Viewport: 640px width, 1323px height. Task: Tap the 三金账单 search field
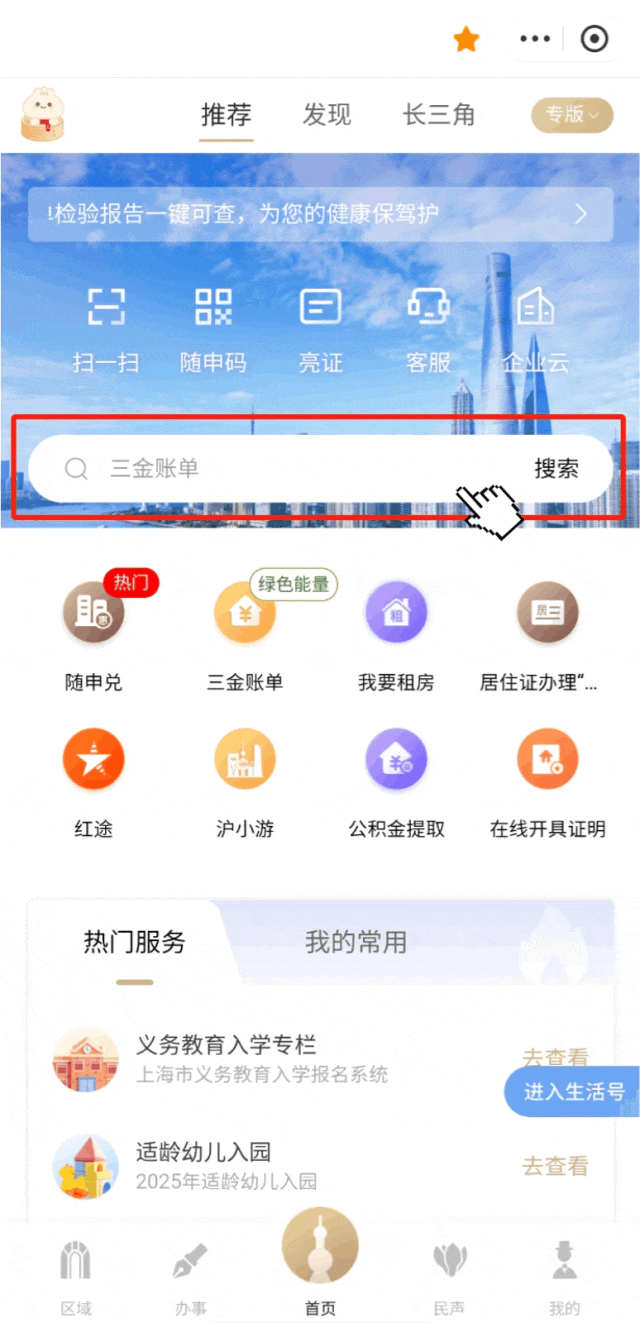290,468
